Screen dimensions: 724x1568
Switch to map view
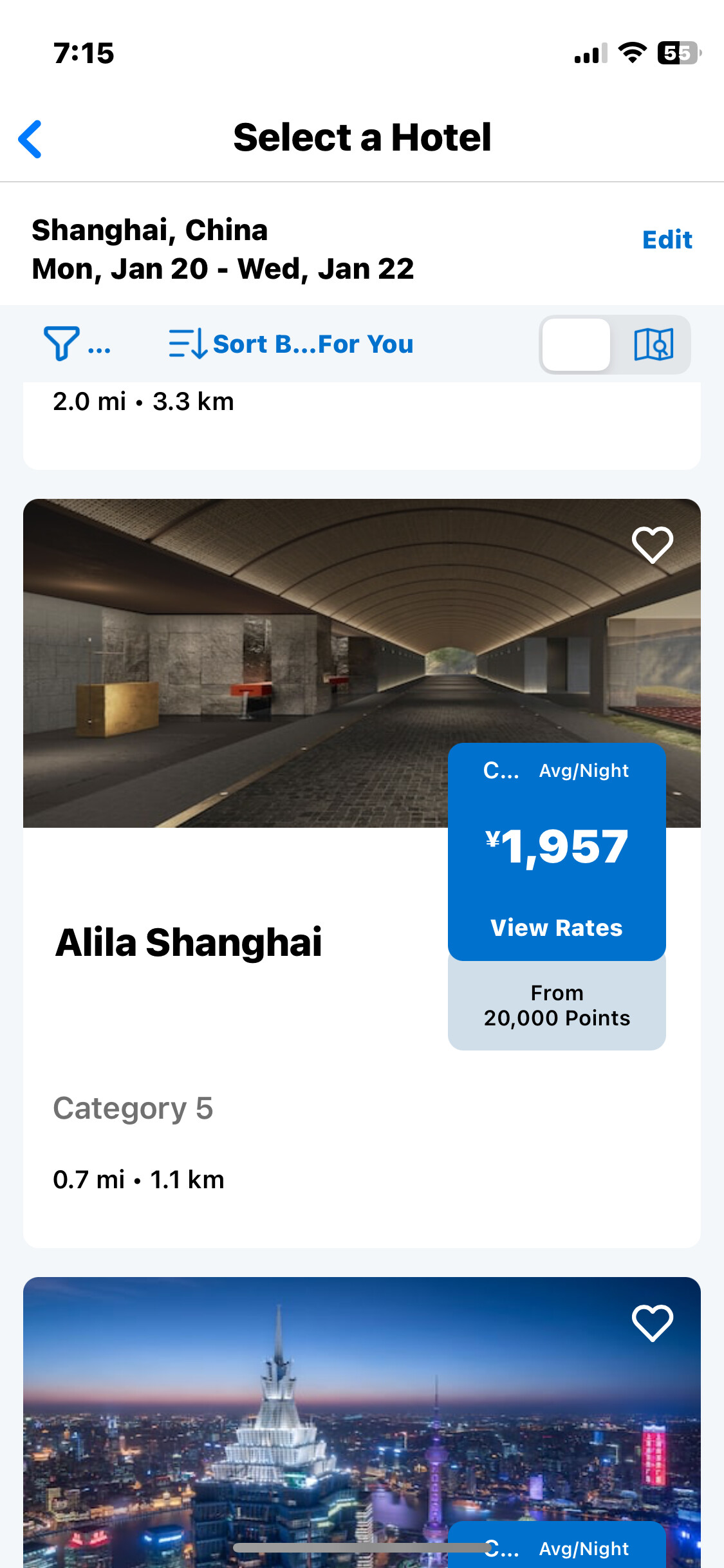(x=653, y=344)
